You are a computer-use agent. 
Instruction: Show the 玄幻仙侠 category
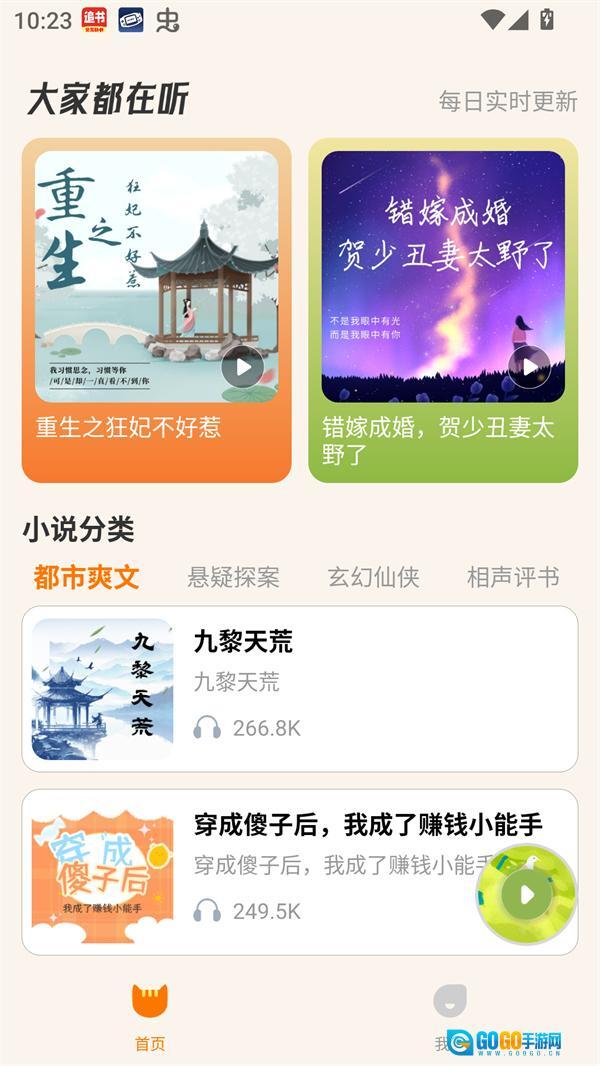373,577
